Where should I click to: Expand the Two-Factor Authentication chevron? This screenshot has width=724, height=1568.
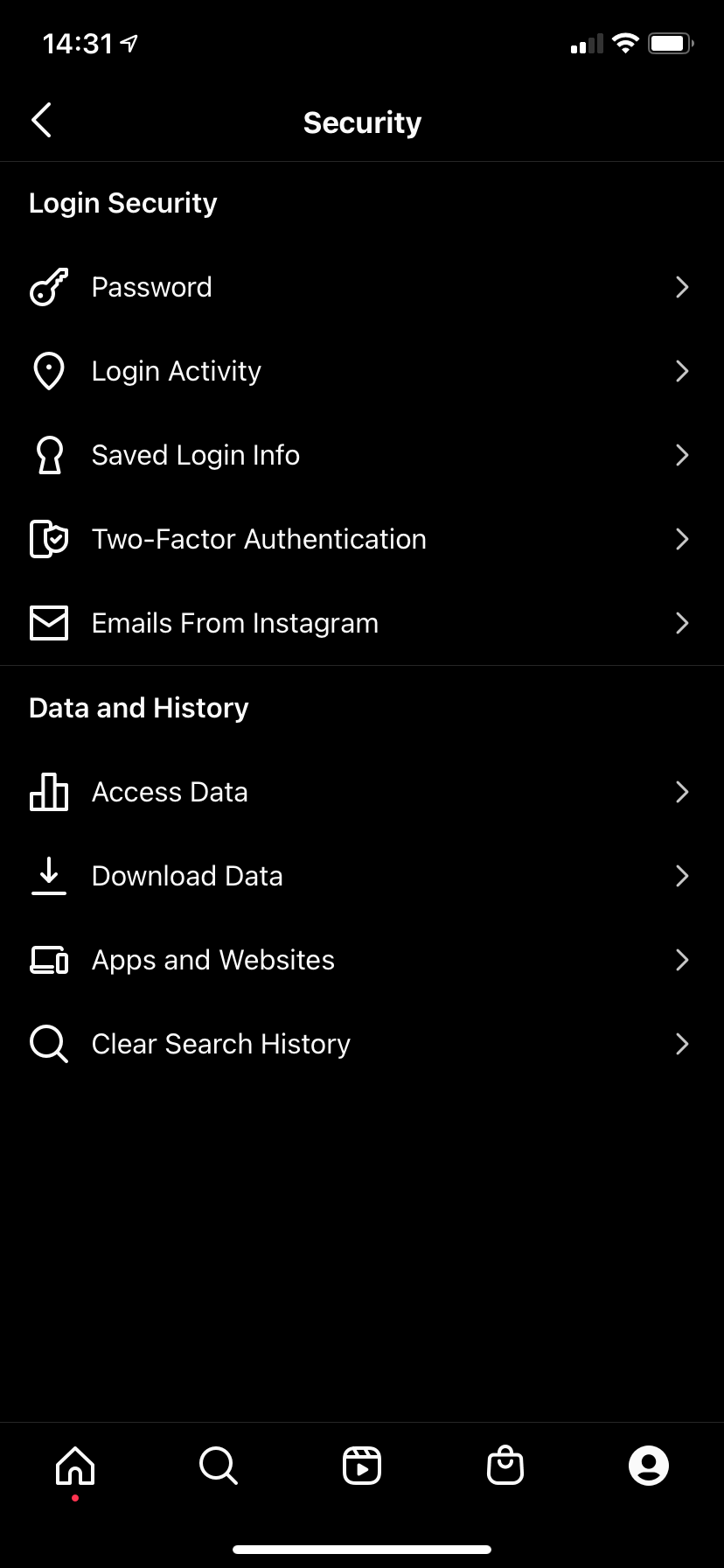pyautogui.click(x=683, y=539)
